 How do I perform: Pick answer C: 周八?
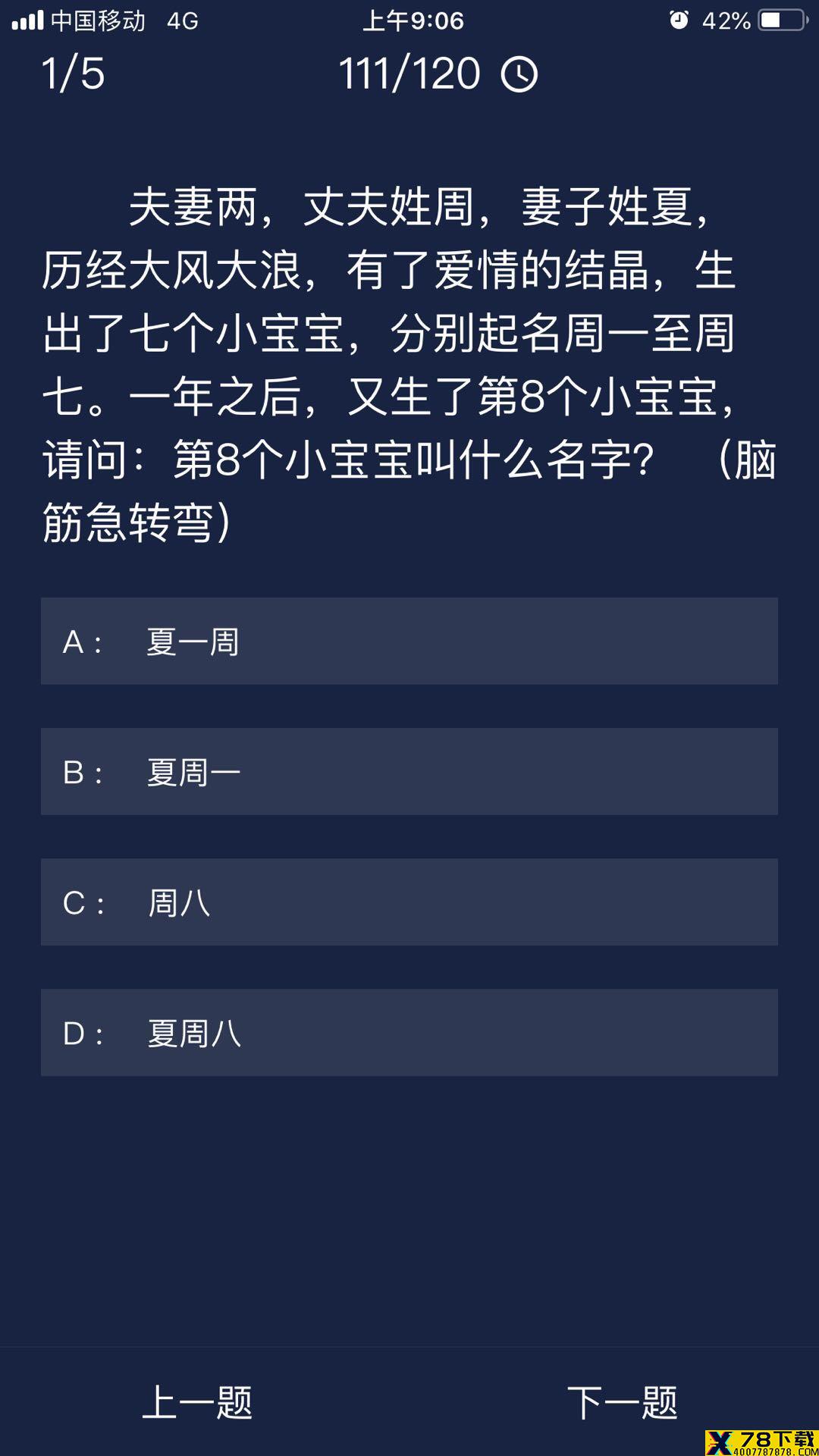(x=409, y=902)
